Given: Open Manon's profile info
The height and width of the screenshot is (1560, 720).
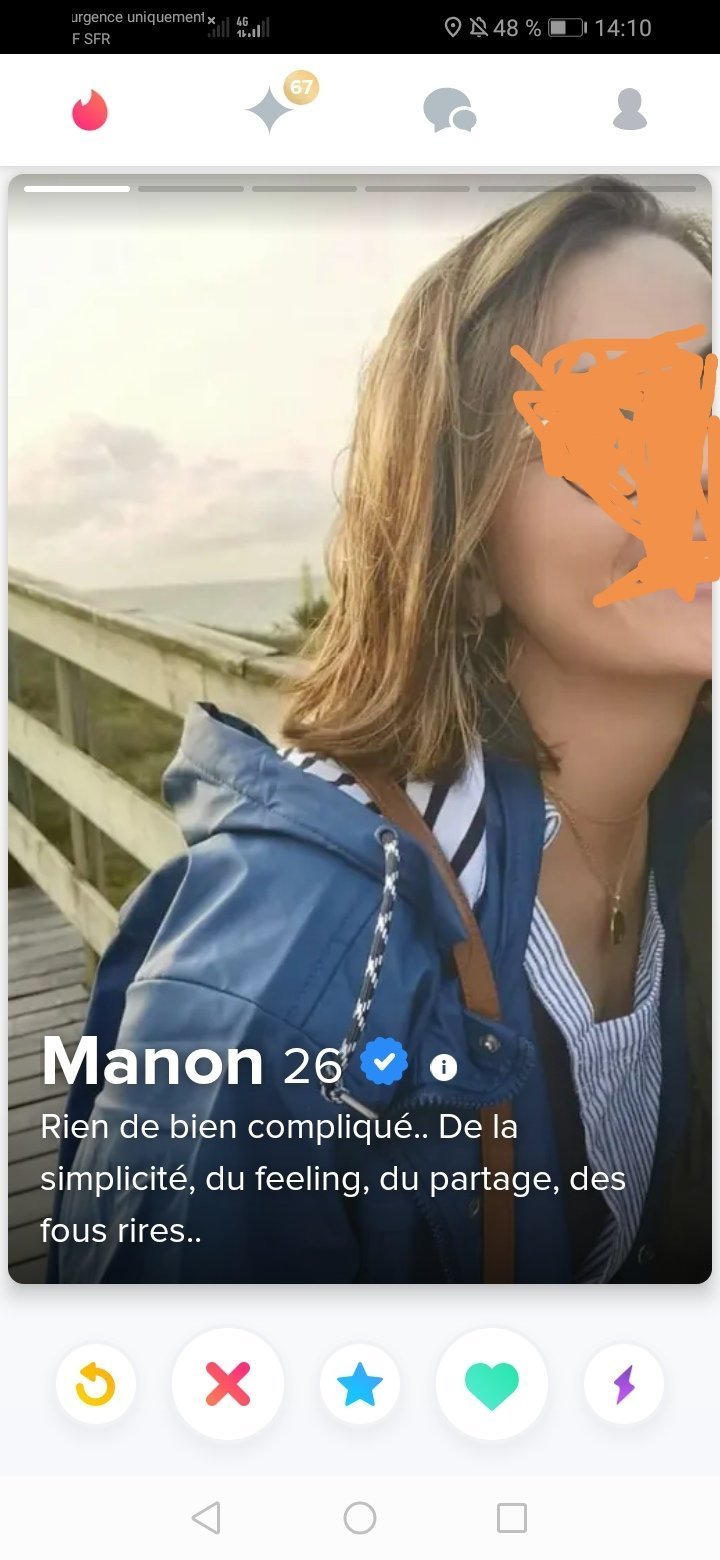Looking at the screenshot, I should (x=443, y=1067).
